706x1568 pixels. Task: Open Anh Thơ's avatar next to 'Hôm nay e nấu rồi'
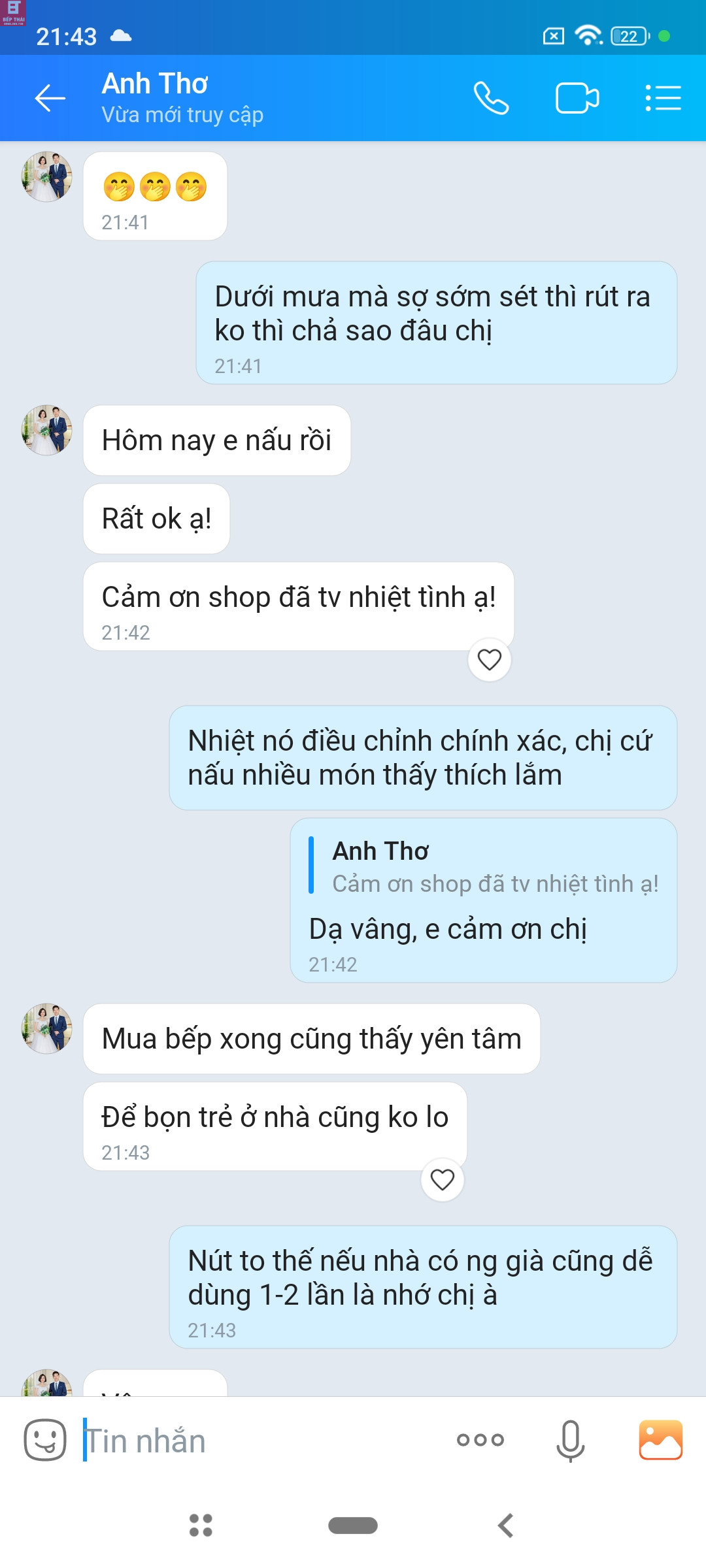(x=46, y=430)
